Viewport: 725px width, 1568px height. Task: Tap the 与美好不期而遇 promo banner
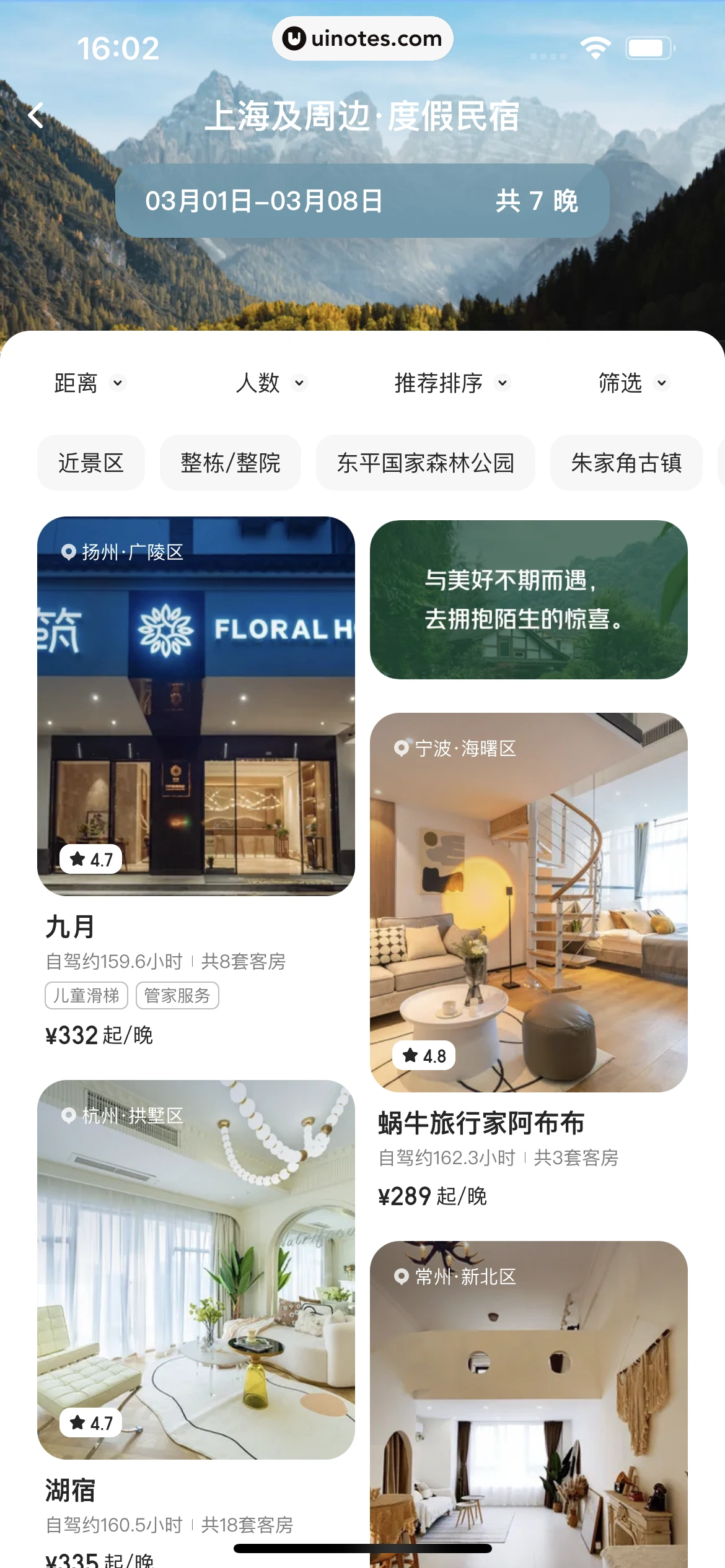[529, 599]
